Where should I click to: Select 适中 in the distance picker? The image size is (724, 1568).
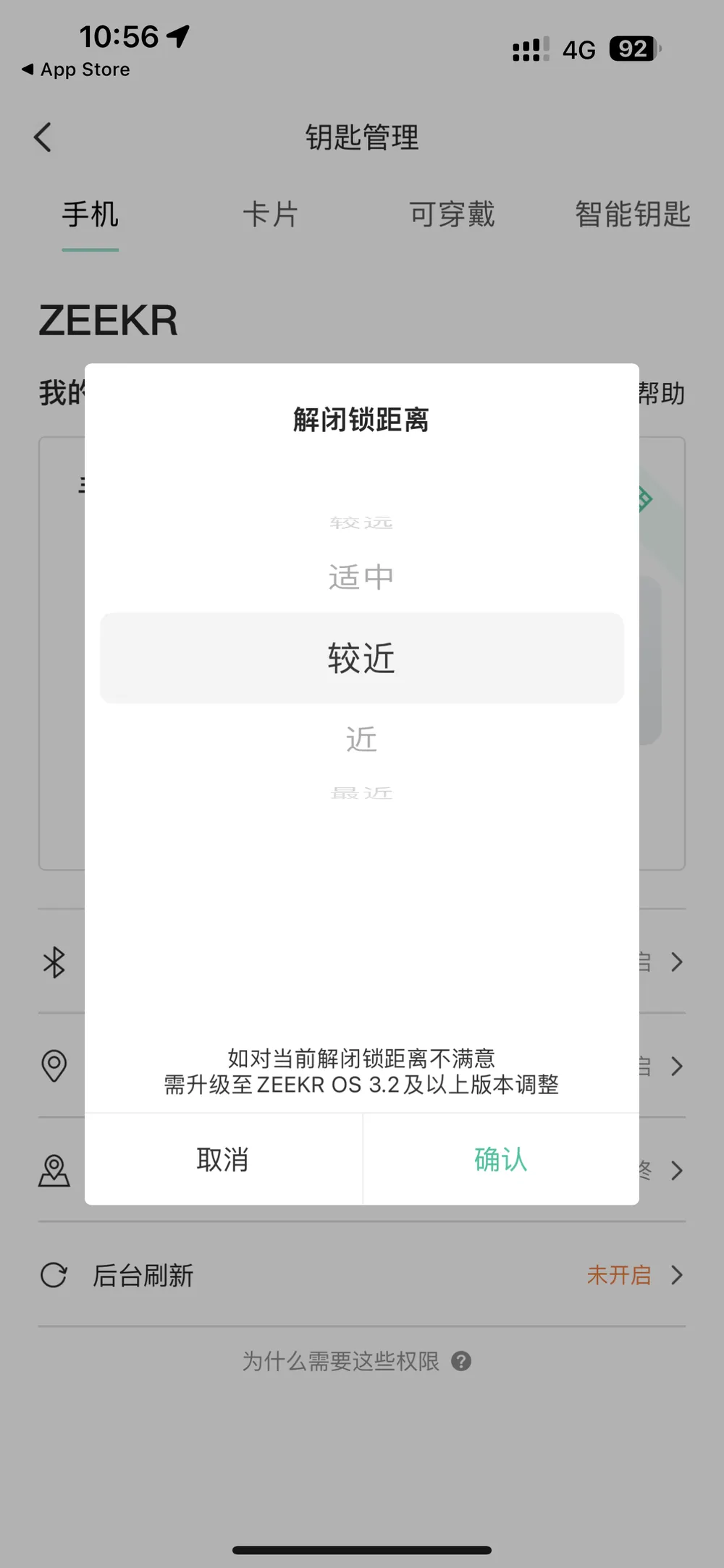click(361, 577)
